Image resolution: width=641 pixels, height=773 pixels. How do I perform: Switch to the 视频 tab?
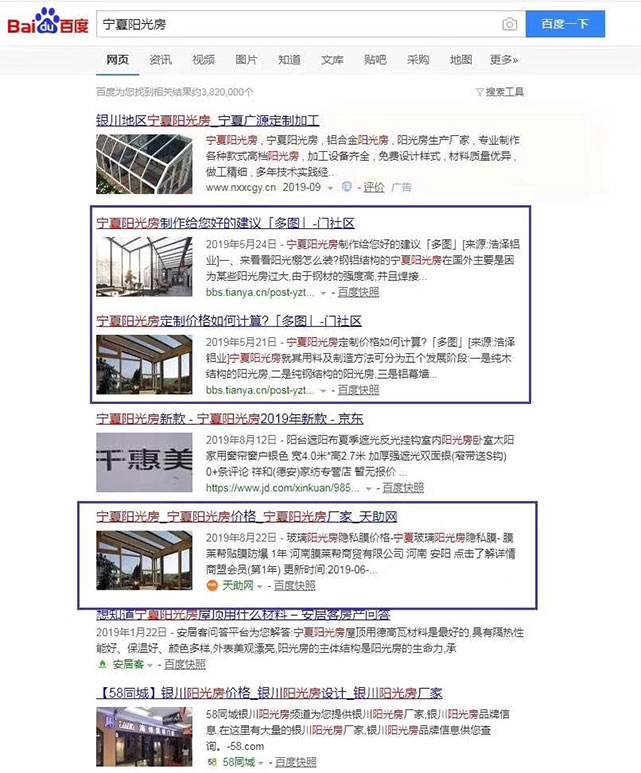pos(203,60)
